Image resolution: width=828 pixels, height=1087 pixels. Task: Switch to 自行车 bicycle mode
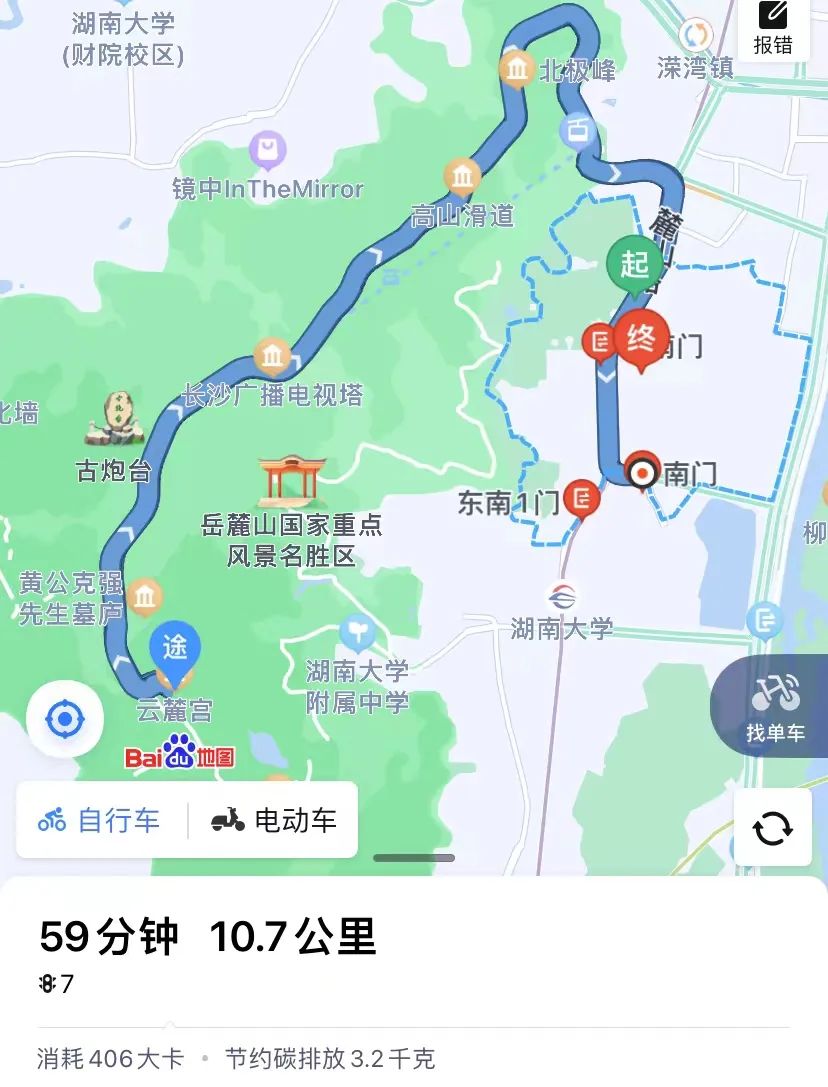100,821
